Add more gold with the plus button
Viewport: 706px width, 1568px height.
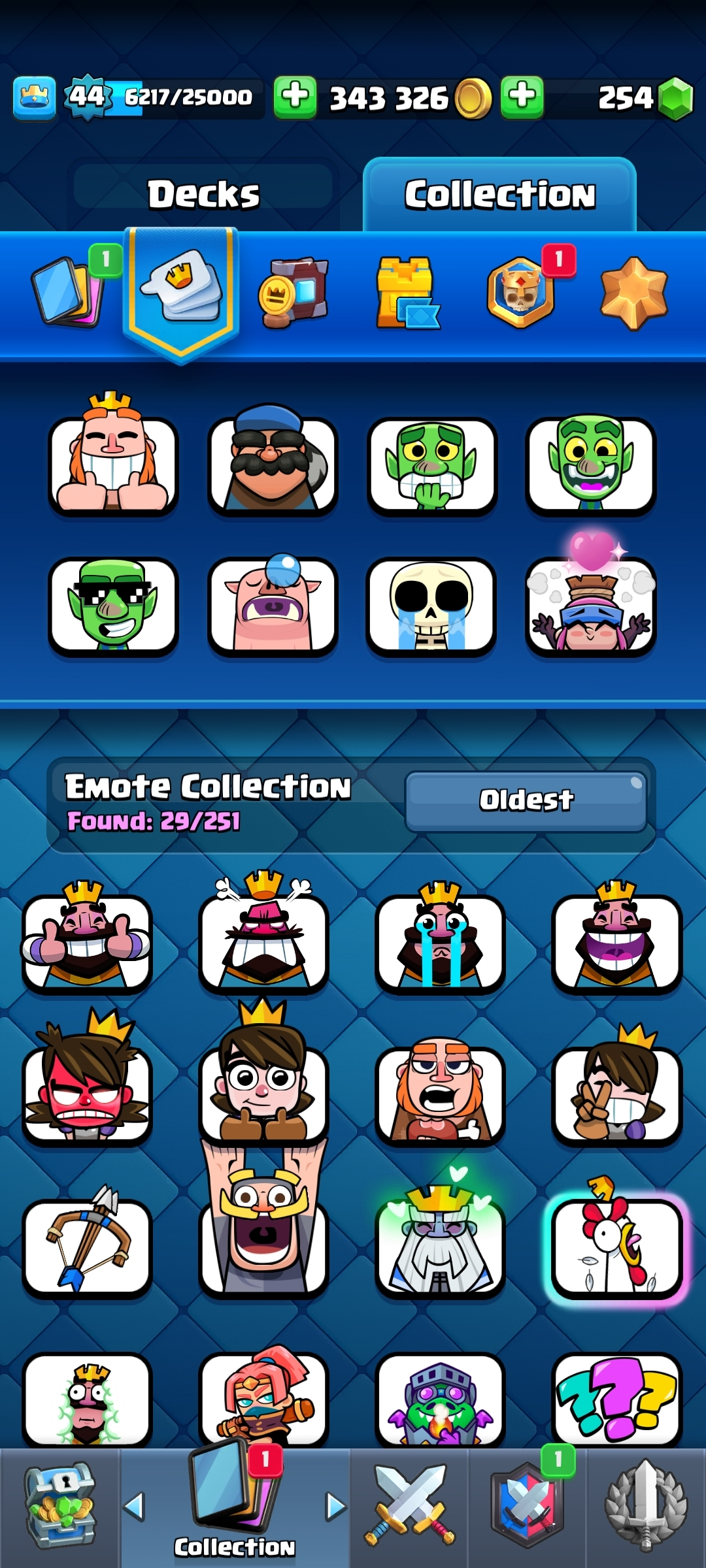(295, 97)
